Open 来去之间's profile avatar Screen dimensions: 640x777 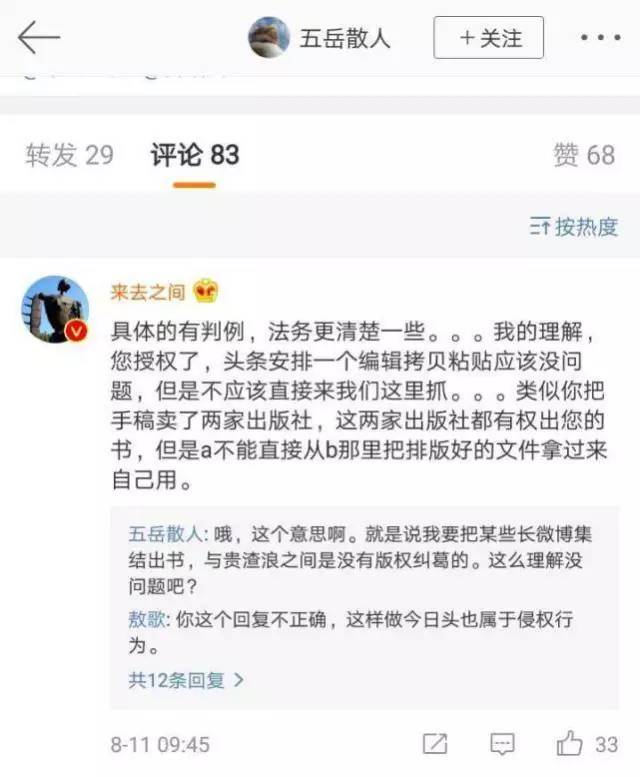point(55,308)
